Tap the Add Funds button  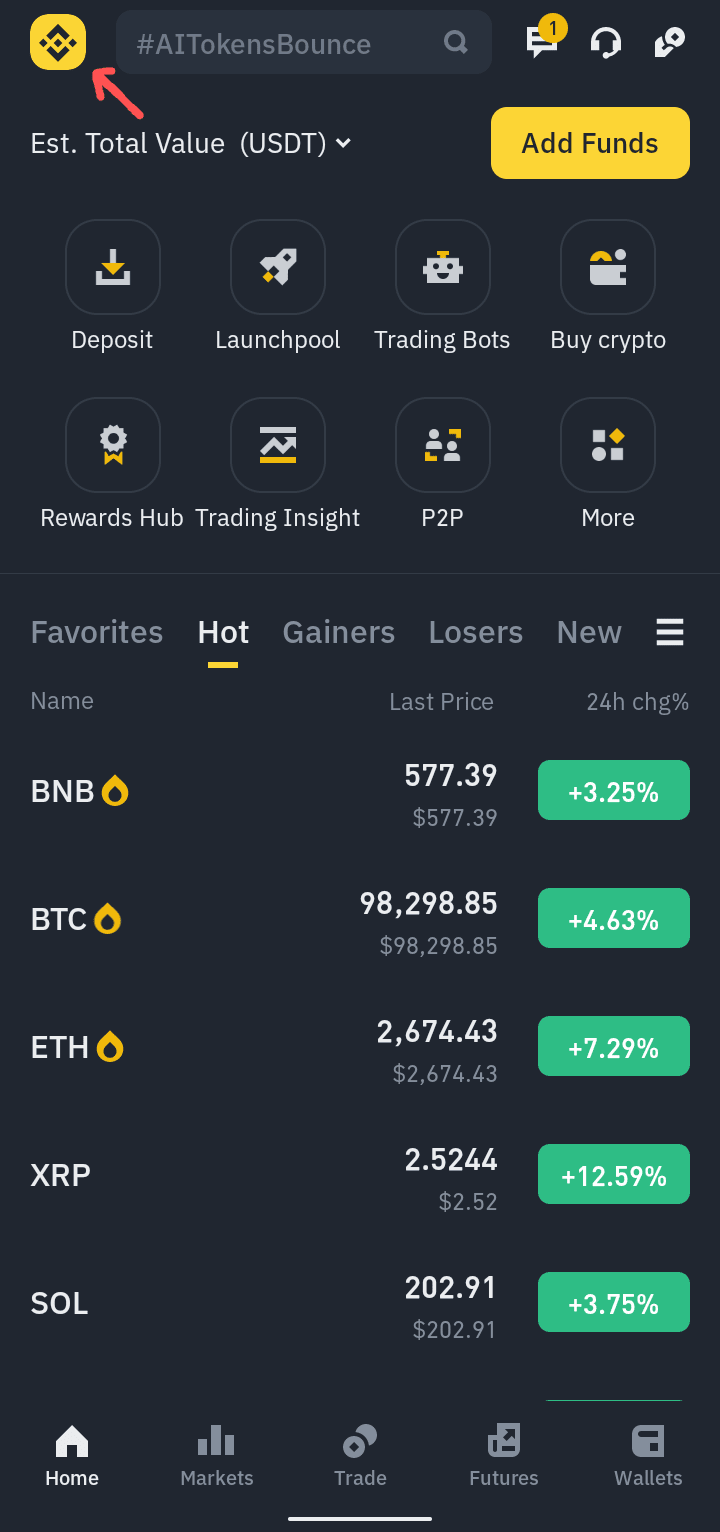590,143
